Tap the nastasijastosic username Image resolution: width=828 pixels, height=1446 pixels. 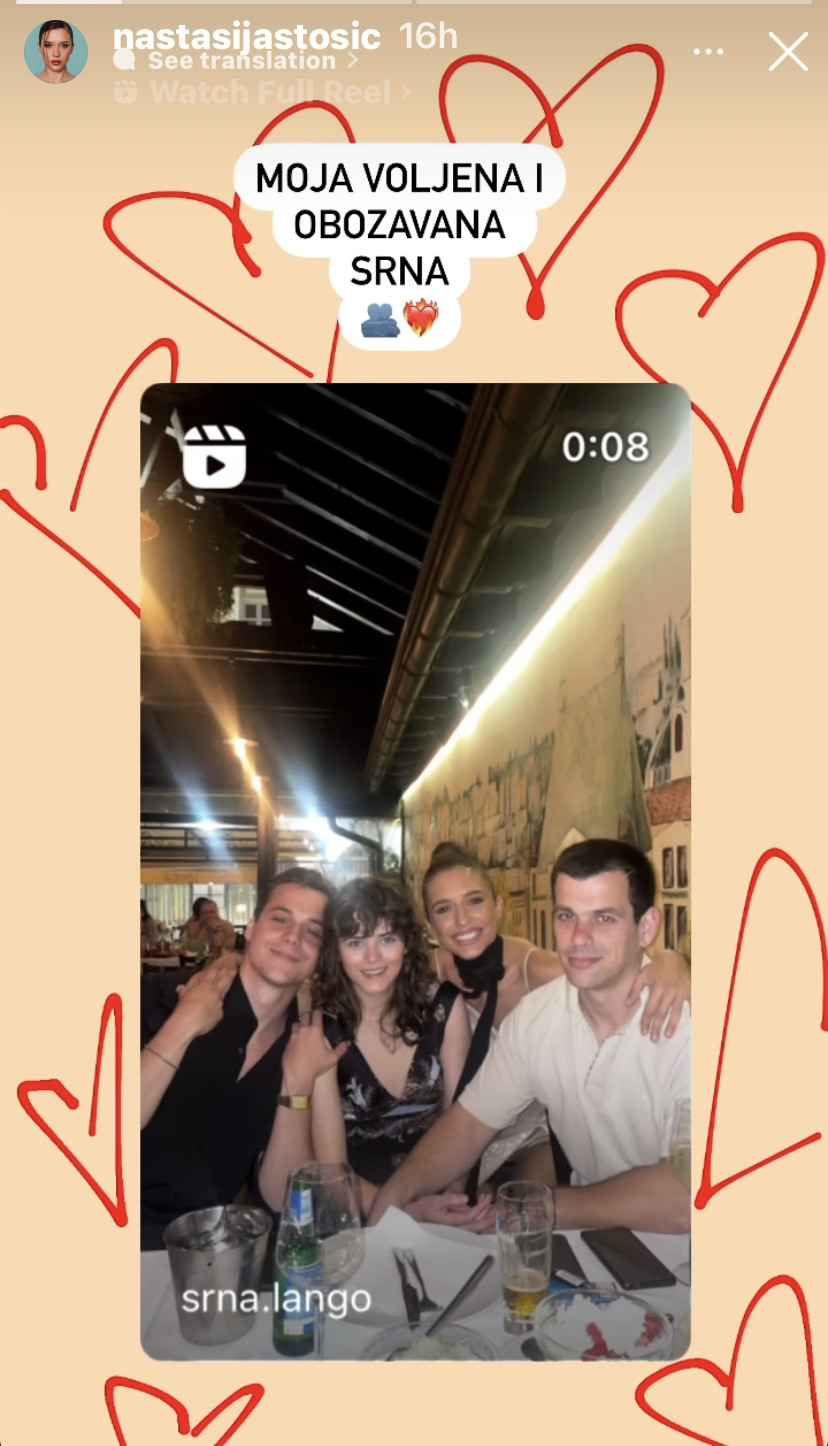pos(246,37)
